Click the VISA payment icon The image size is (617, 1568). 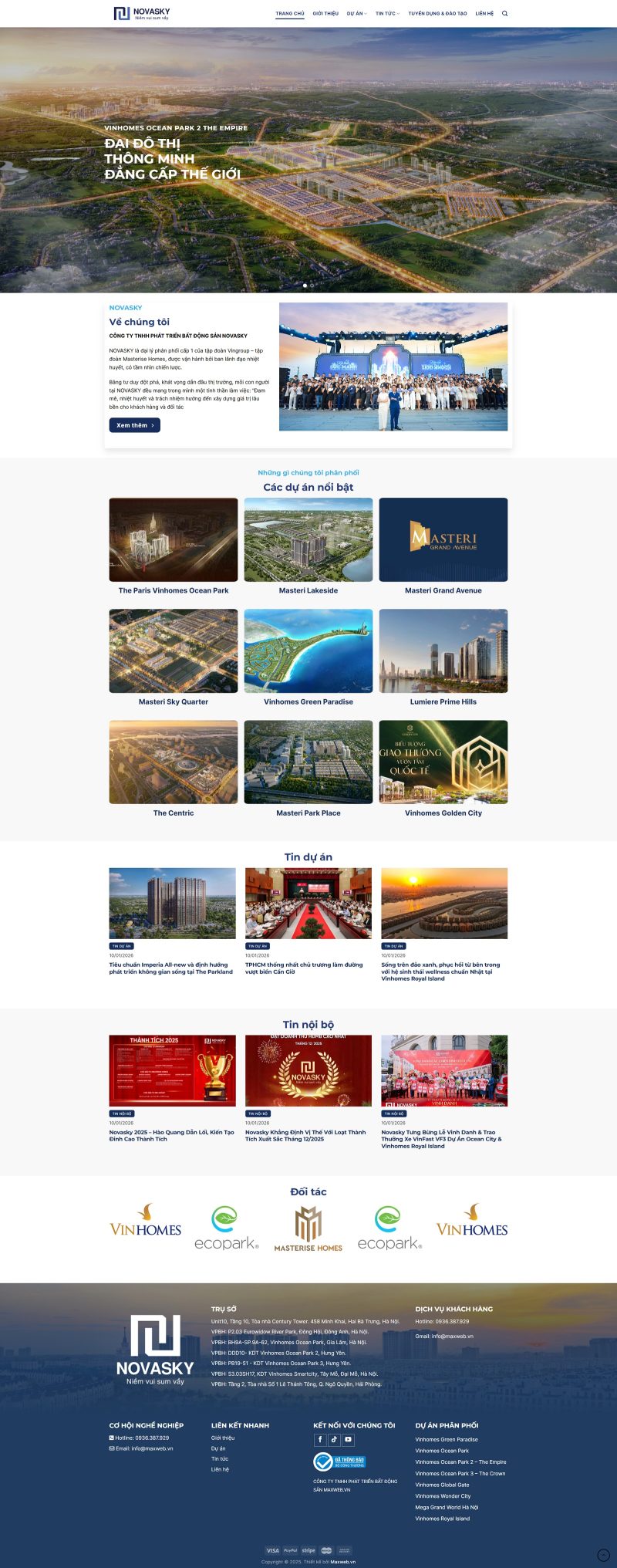coord(273,1550)
